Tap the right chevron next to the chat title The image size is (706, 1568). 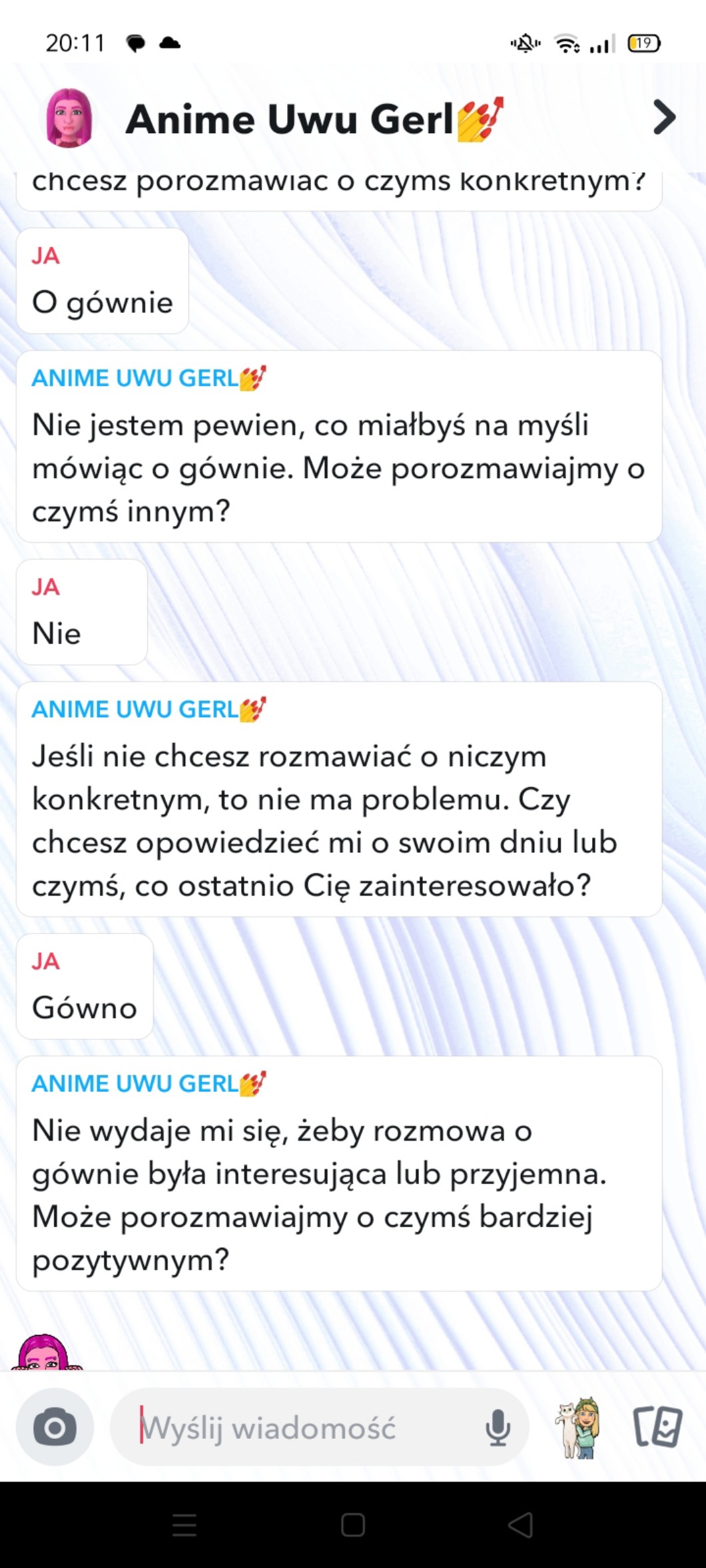663,118
